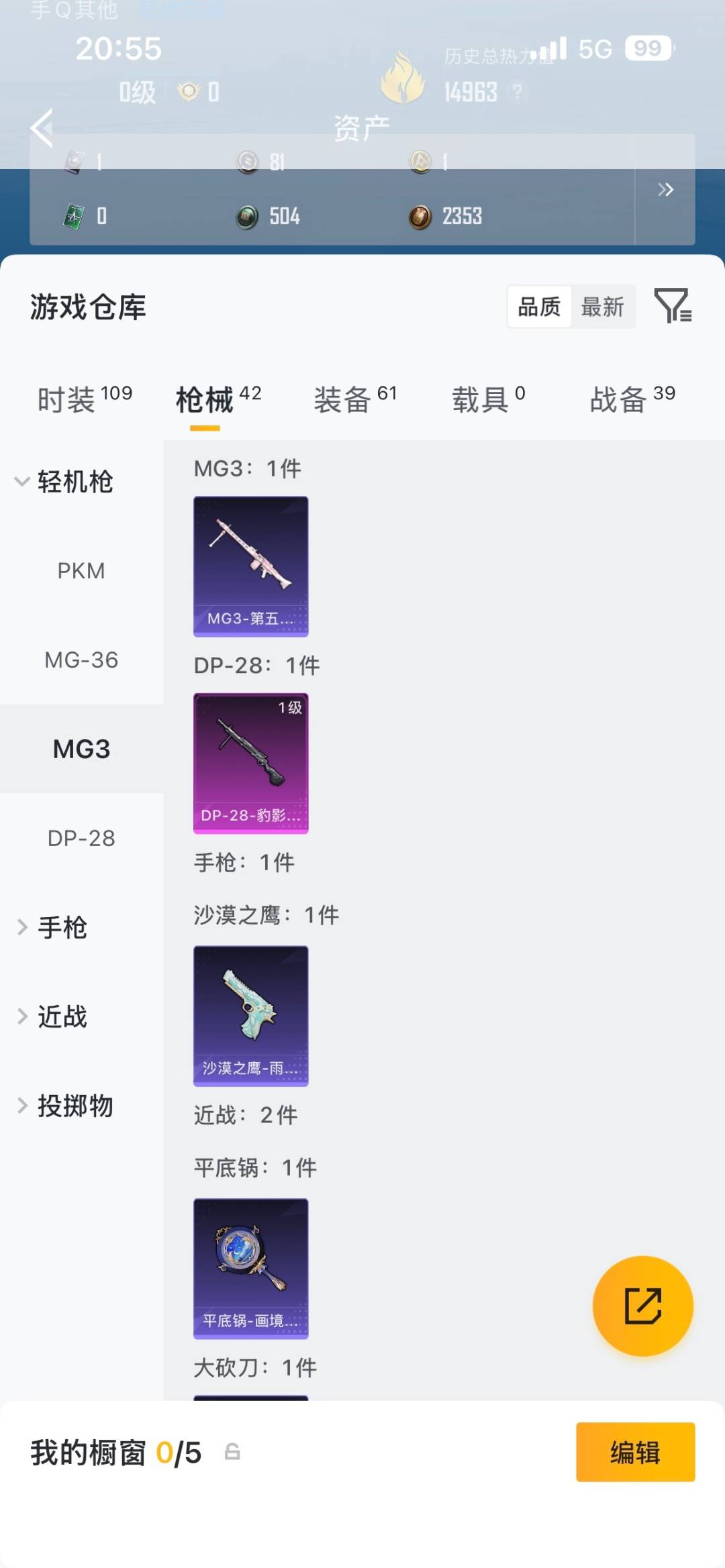The width and height of the screenshot is (725, 1568).
Task: Tap the green coin icon showing 504
Action: pos(246,216)
